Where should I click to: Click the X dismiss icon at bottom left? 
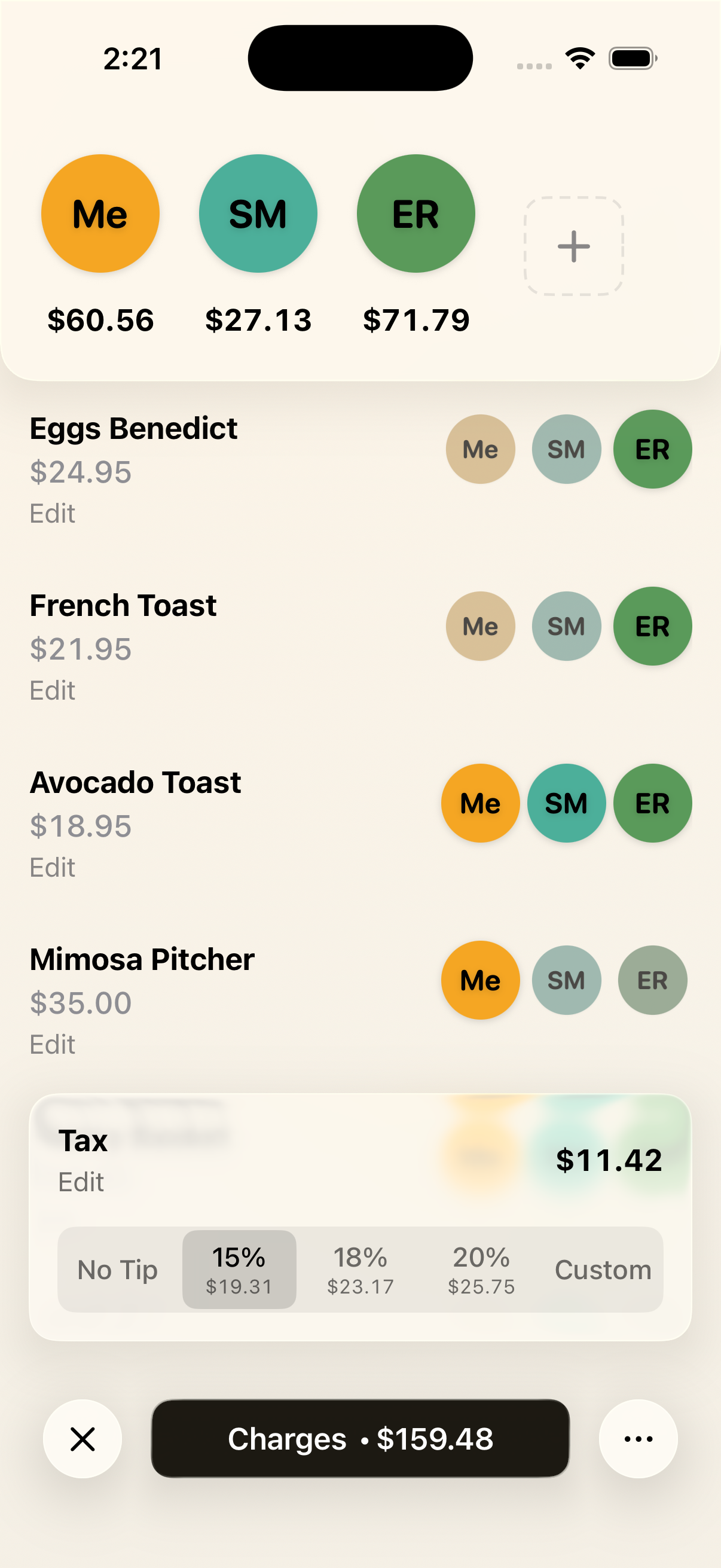83,1439
